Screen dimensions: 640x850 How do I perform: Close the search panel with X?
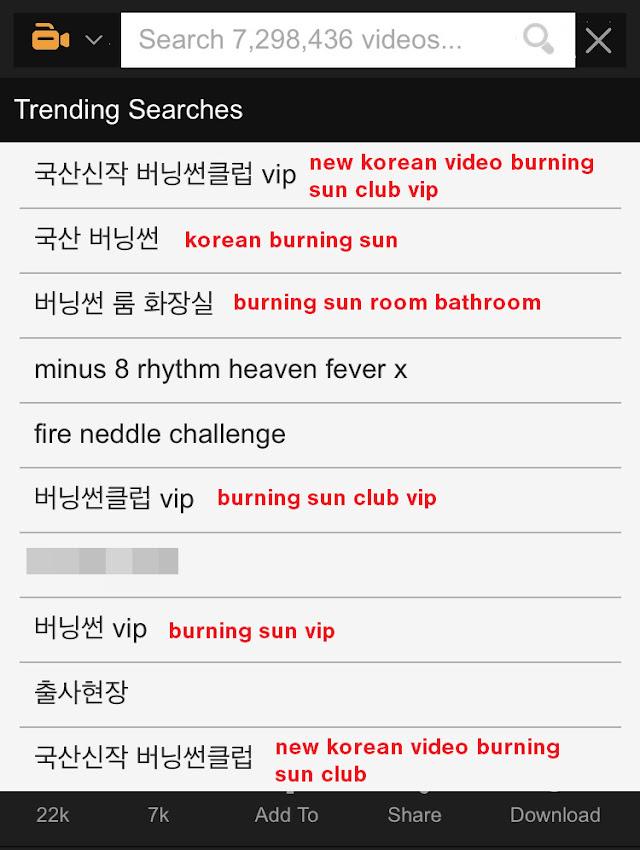click(x=598, y=40)
